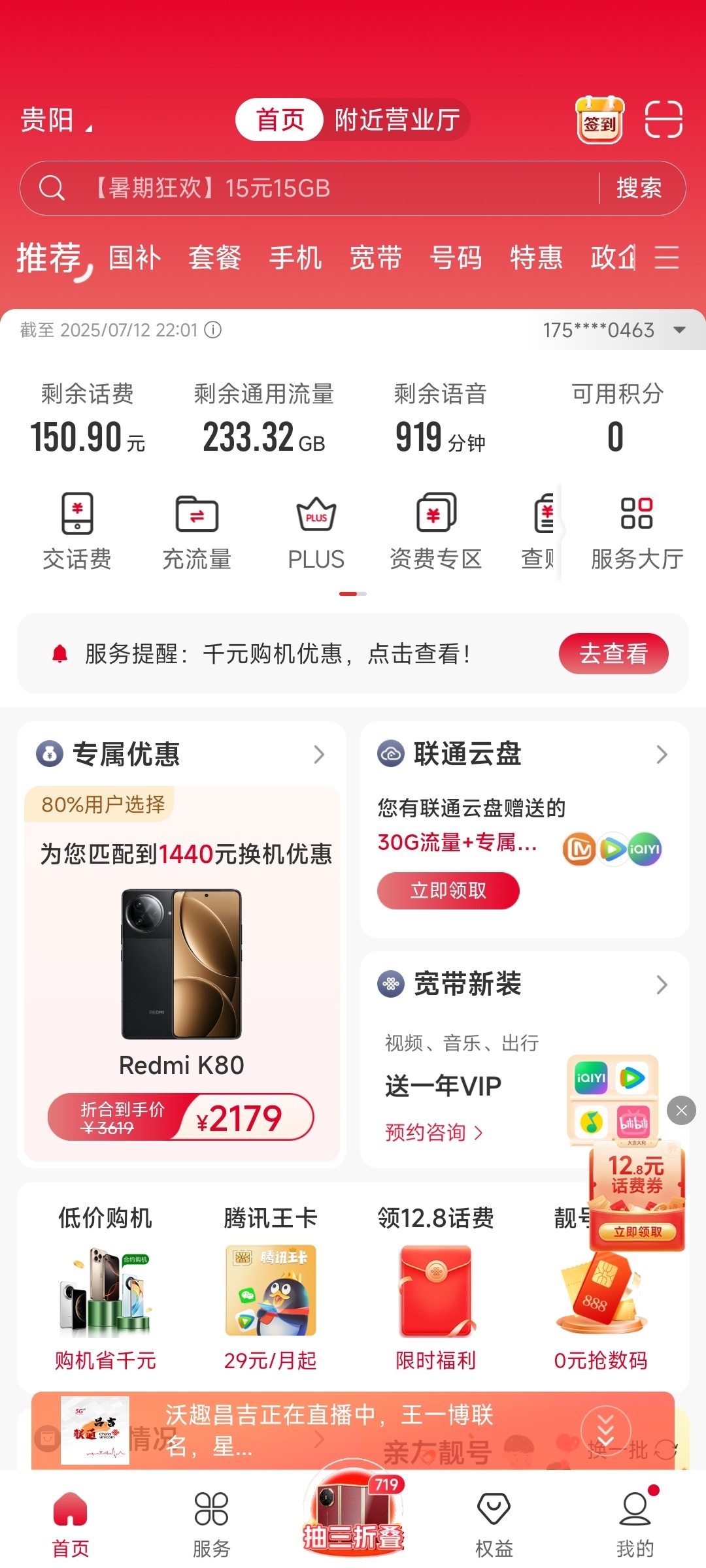Expand the category list menu icon
The width and height of the screenshot is (706, 1568).
click(x=666, y=257)
